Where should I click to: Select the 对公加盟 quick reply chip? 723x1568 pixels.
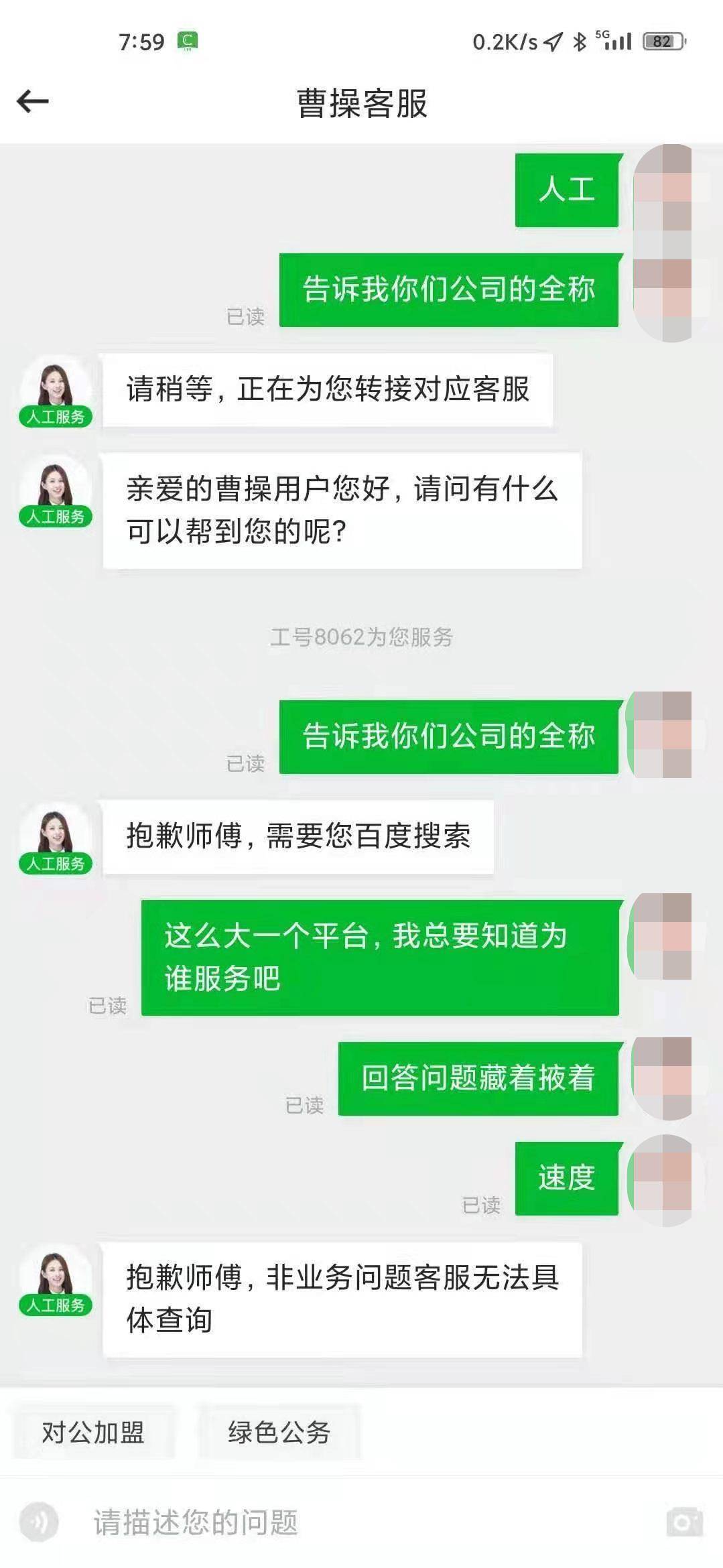(x=93, y=1432)
